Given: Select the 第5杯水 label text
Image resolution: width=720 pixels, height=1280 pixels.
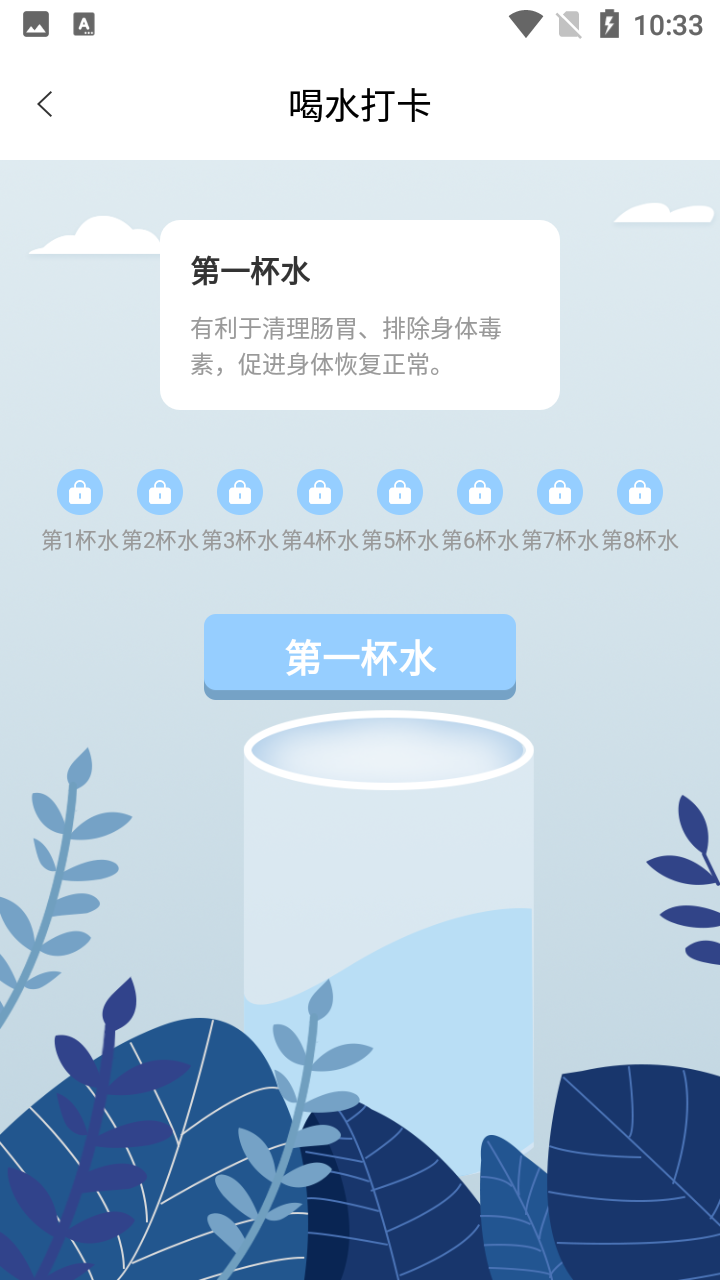Looking at the screenshot, I should tap(400, 539).
